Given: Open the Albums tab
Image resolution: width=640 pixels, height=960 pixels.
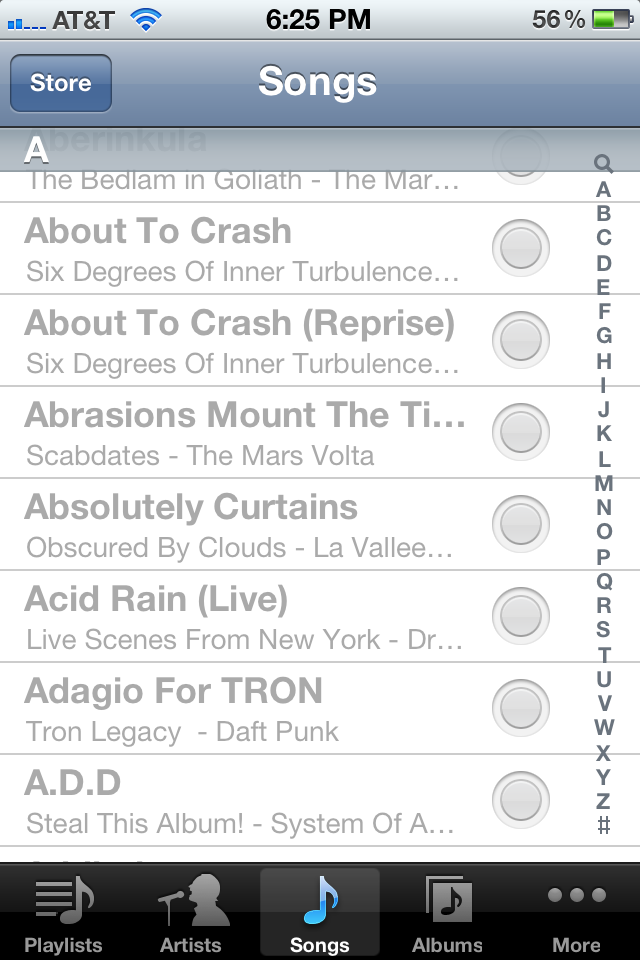Looking at the screenshot, I should (447, 914).
